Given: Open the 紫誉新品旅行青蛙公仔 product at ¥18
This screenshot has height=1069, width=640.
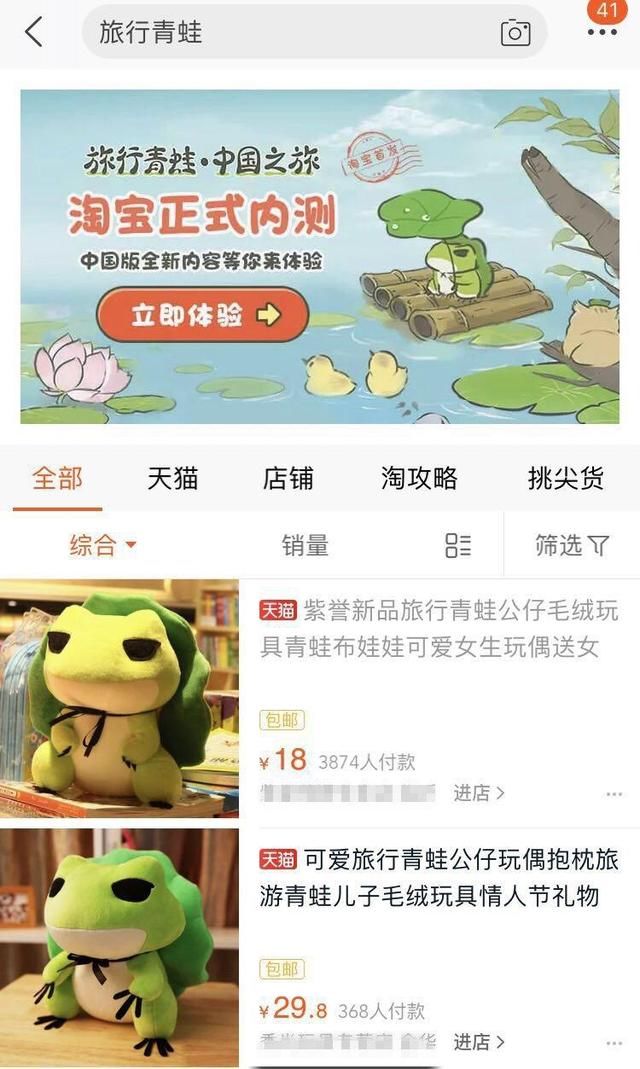Looking at the screenshot, I should [x=438, y=630].
